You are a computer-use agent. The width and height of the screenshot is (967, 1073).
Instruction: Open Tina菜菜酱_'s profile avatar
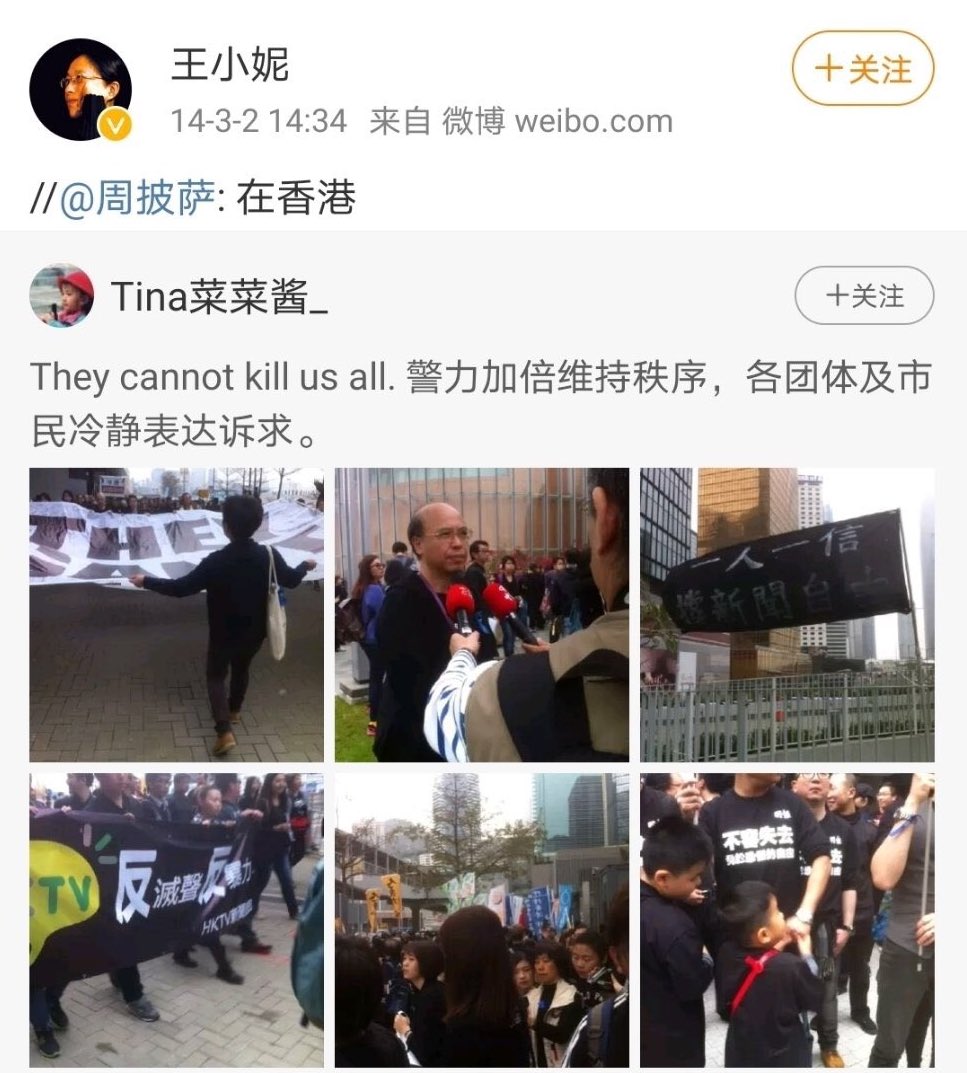tap(61, 296)
